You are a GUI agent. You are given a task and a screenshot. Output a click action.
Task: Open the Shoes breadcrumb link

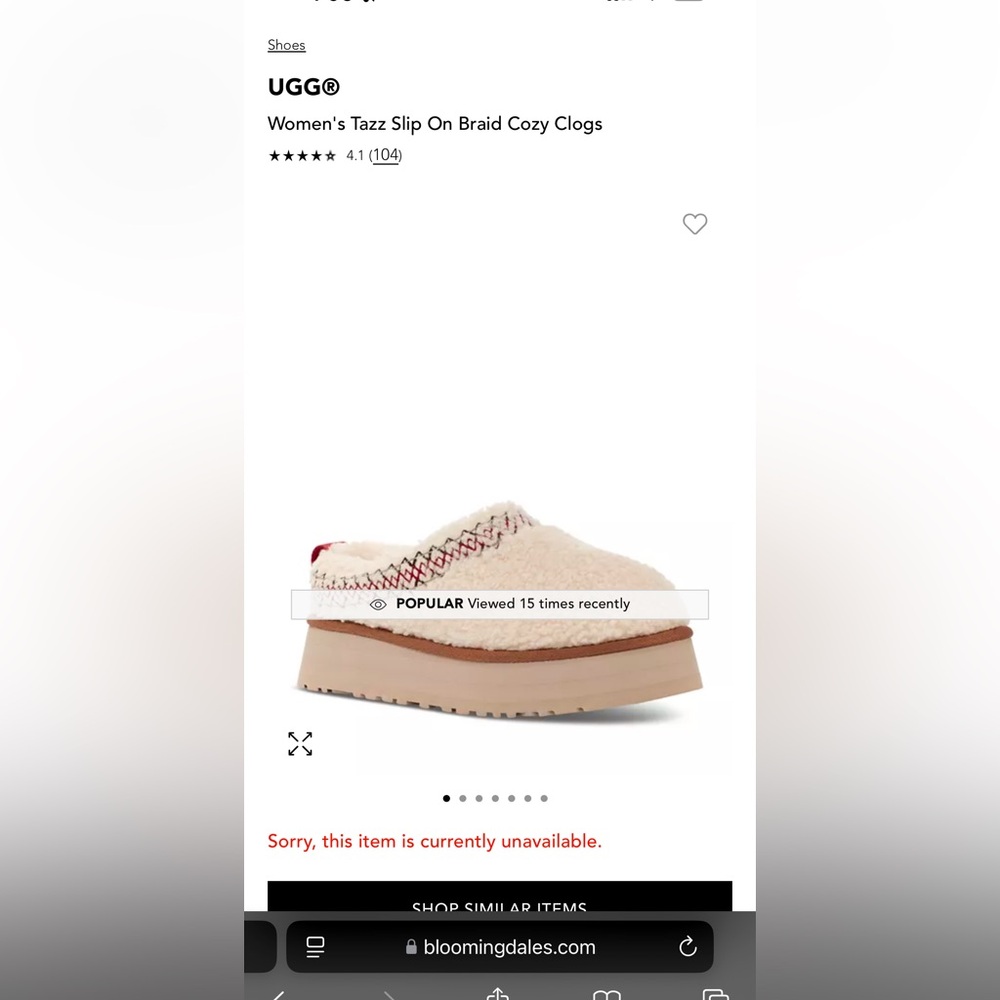coord(286,45)
